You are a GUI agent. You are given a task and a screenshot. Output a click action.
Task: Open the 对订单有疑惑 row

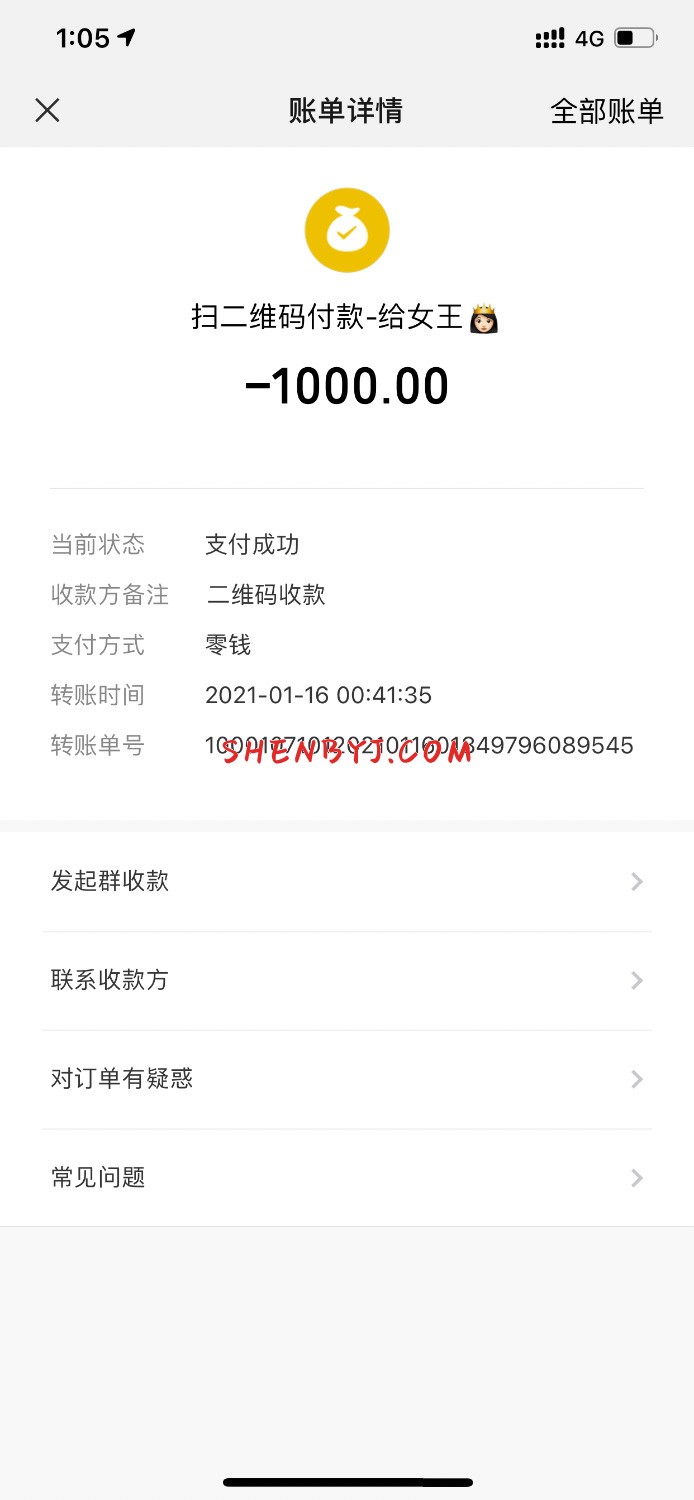pos(346,1079)
